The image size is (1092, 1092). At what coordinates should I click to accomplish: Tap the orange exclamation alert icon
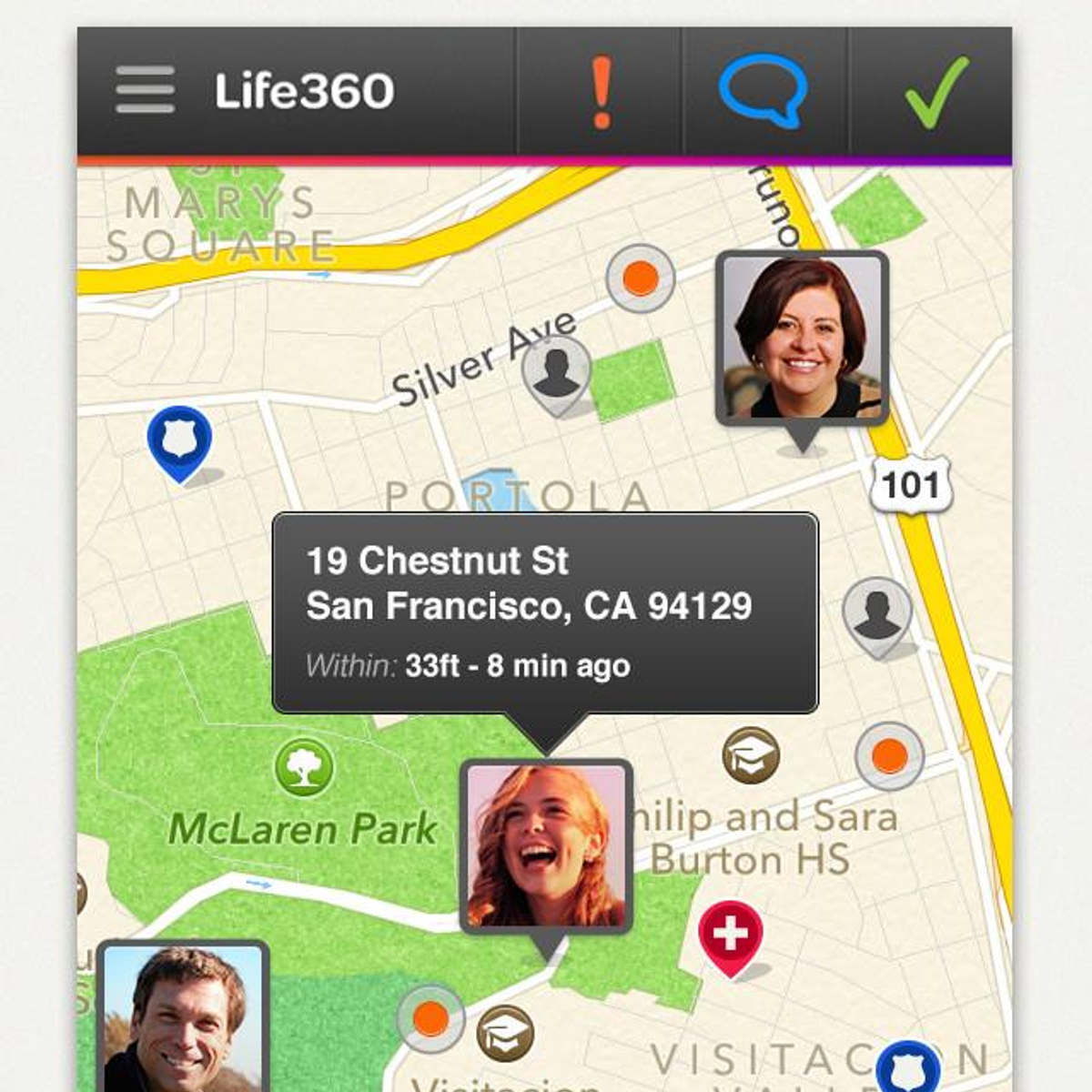[x=601, y=92]
